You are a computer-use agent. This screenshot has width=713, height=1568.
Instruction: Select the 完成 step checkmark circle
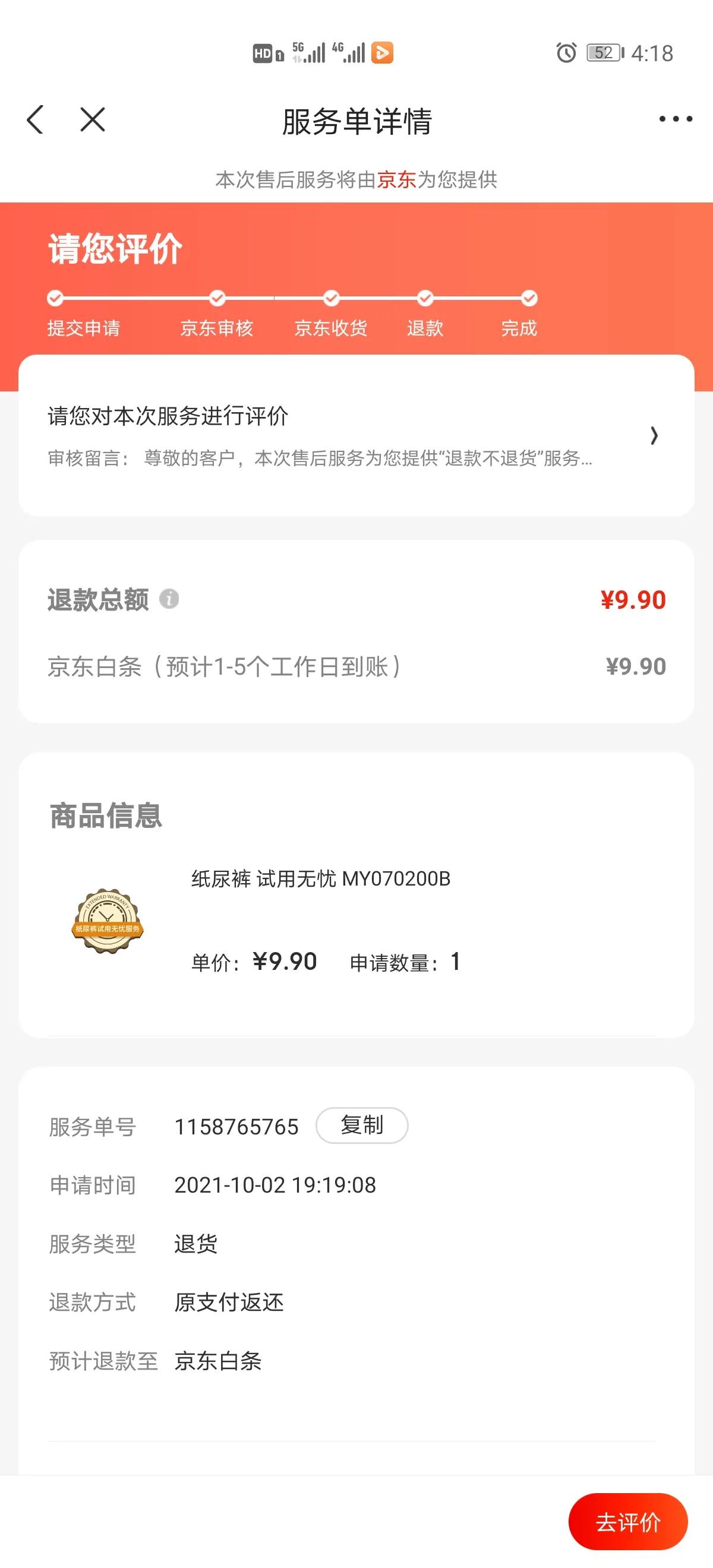(528, 298)
